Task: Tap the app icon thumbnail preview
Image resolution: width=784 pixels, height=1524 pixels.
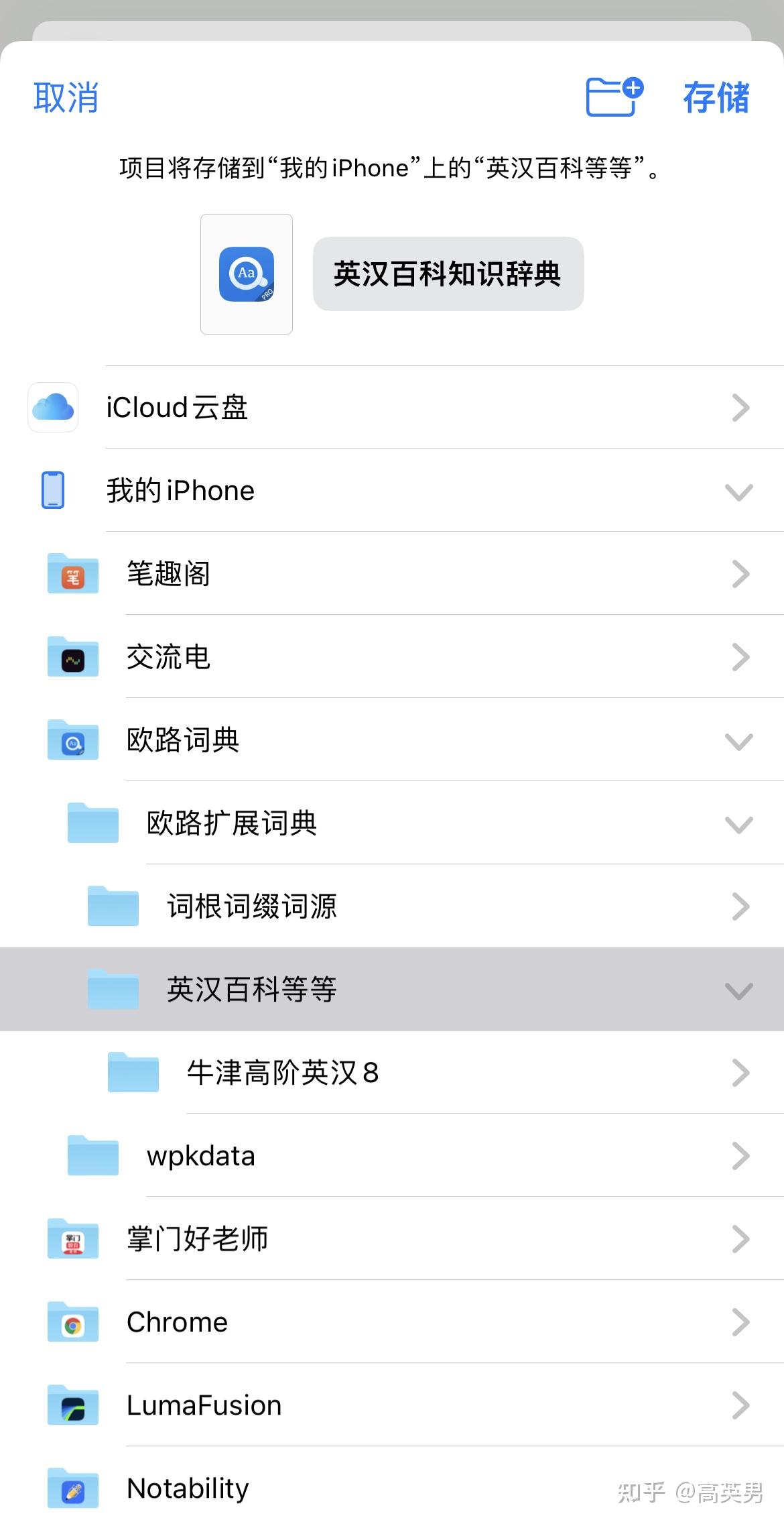Action: tap(246, 274)
